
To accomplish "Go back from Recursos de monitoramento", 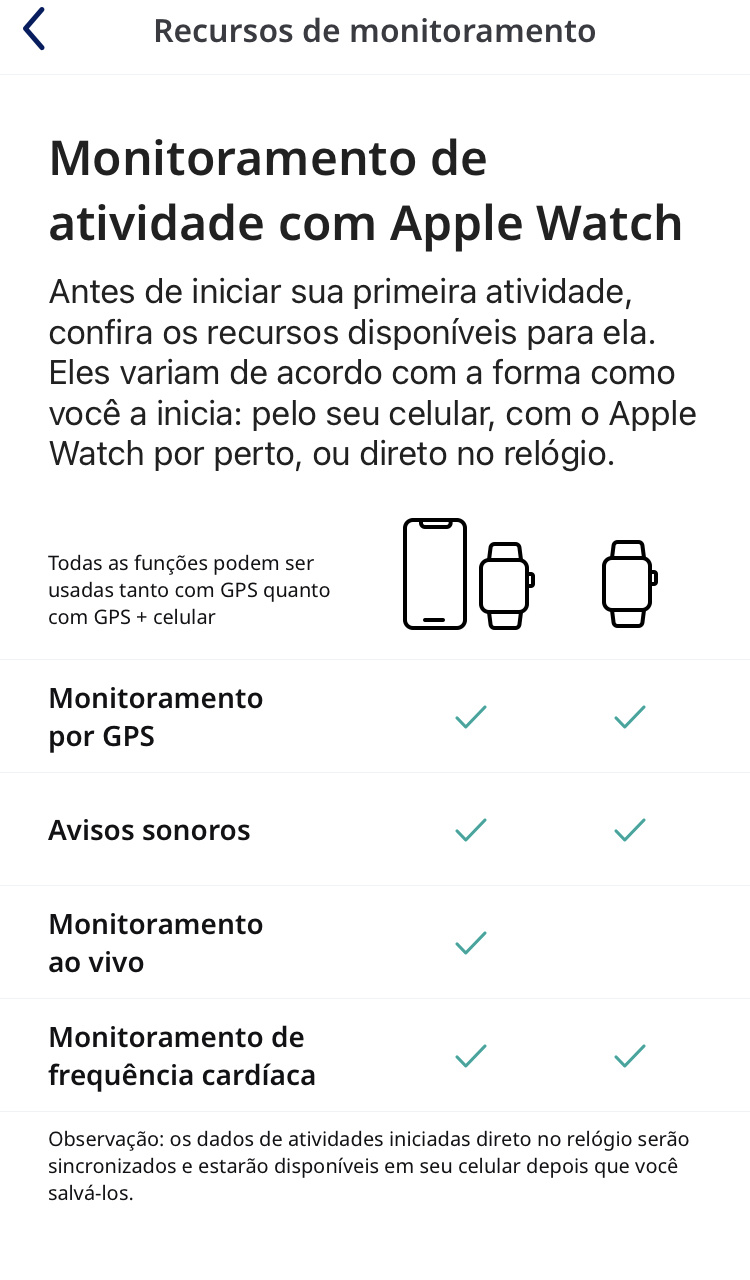I will pyautogui.click(x=35, y=30).
